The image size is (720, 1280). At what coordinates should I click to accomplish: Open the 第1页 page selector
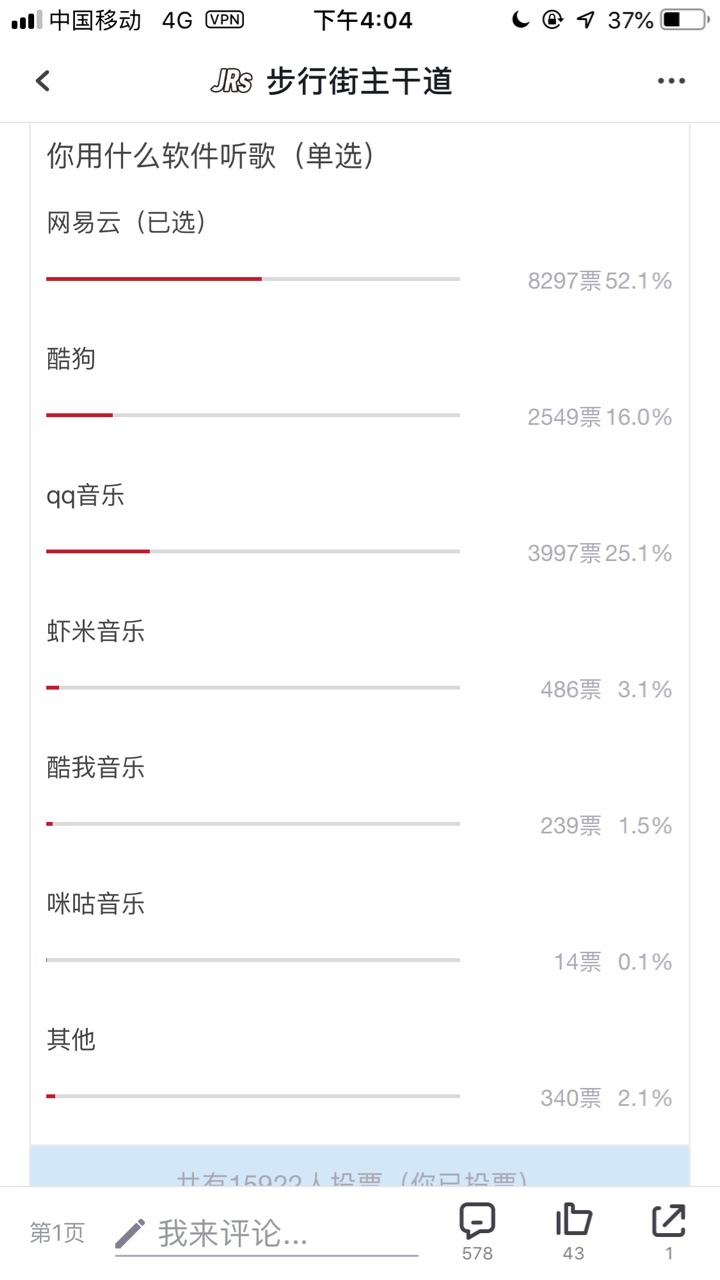[x=57, y=1234]
